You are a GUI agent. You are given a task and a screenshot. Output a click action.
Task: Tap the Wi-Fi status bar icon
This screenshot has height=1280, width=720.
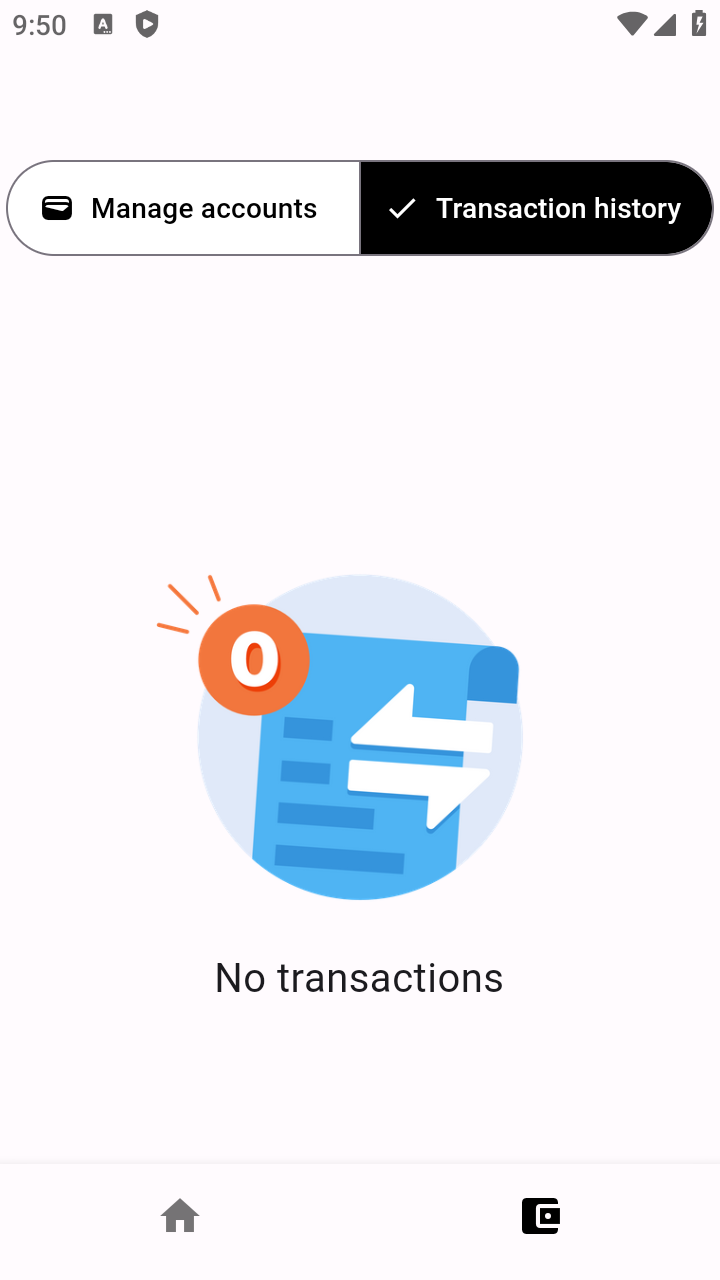[x=632, y=24]
